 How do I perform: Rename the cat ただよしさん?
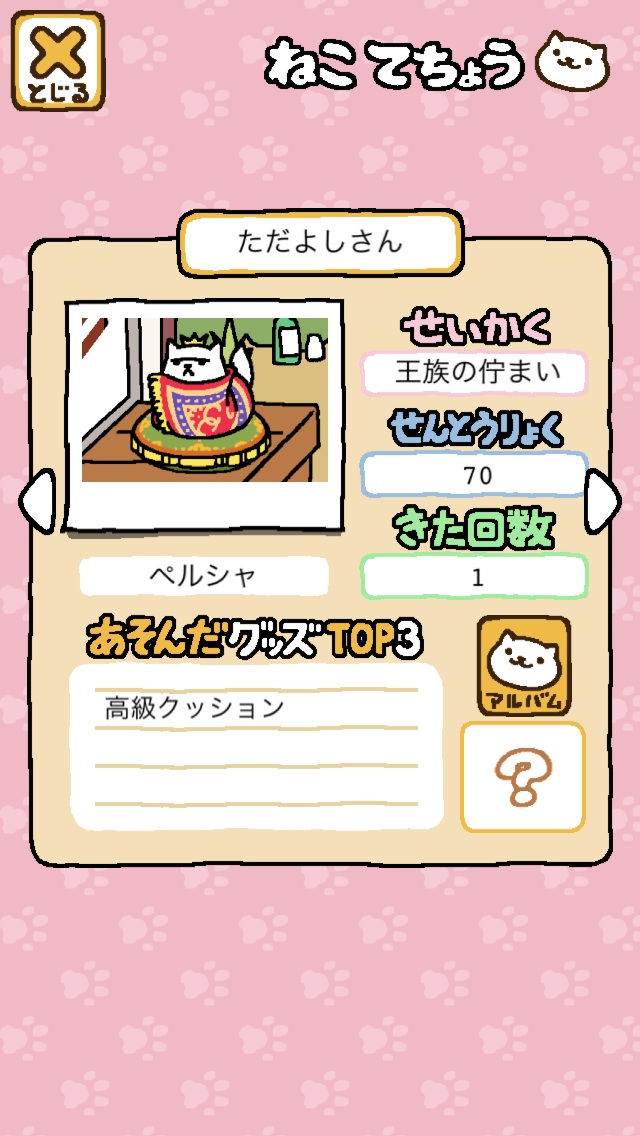click(x=320, y=243)
